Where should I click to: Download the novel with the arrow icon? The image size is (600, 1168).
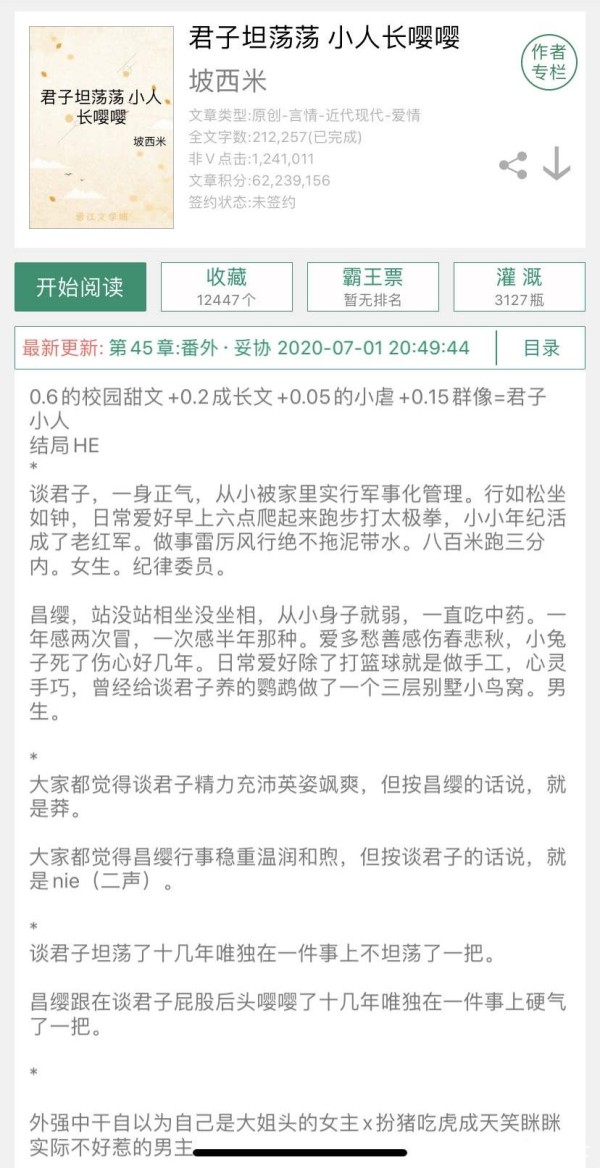(556, 164)
